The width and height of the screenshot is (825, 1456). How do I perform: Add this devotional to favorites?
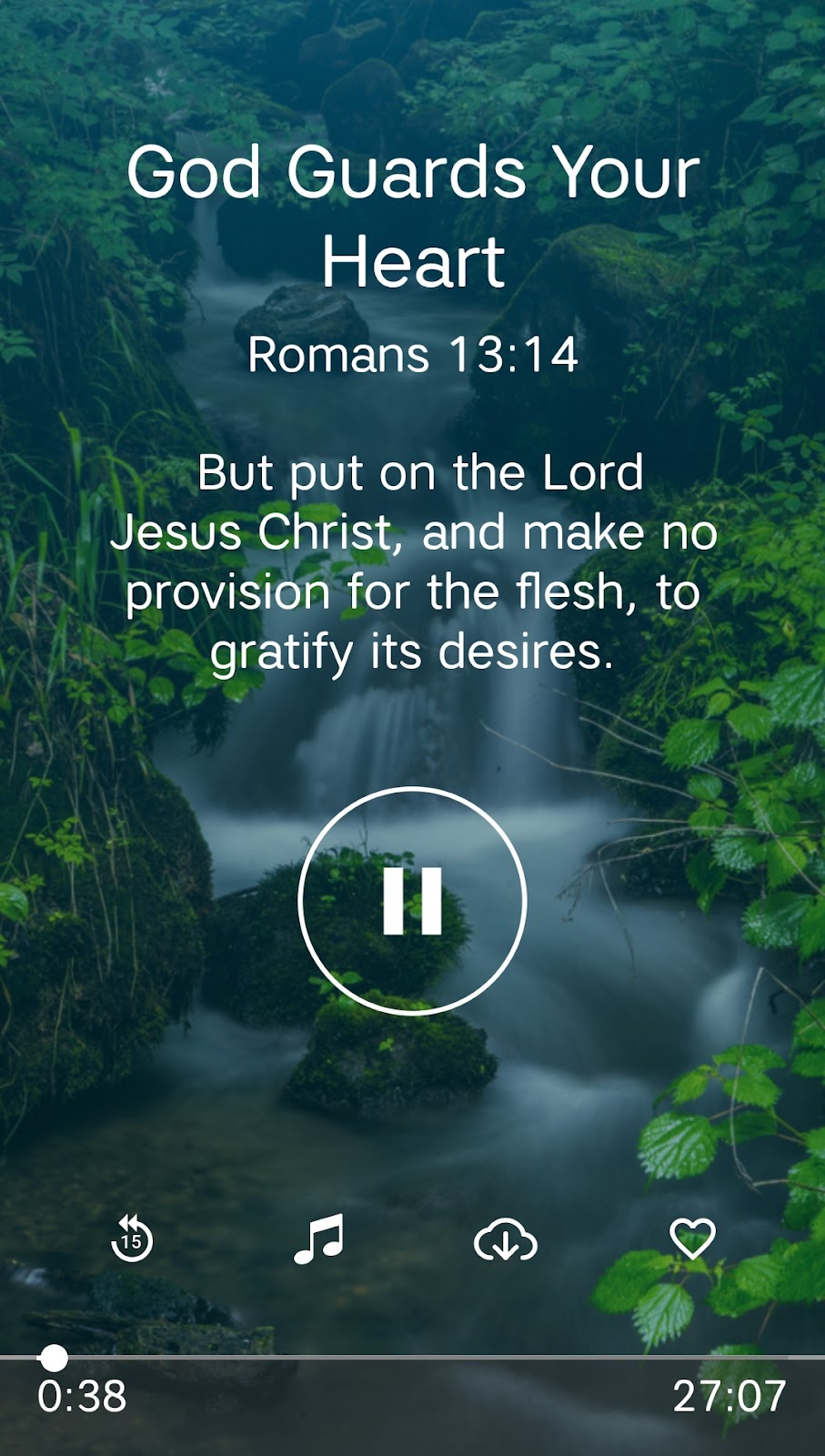coord(692,1239)
